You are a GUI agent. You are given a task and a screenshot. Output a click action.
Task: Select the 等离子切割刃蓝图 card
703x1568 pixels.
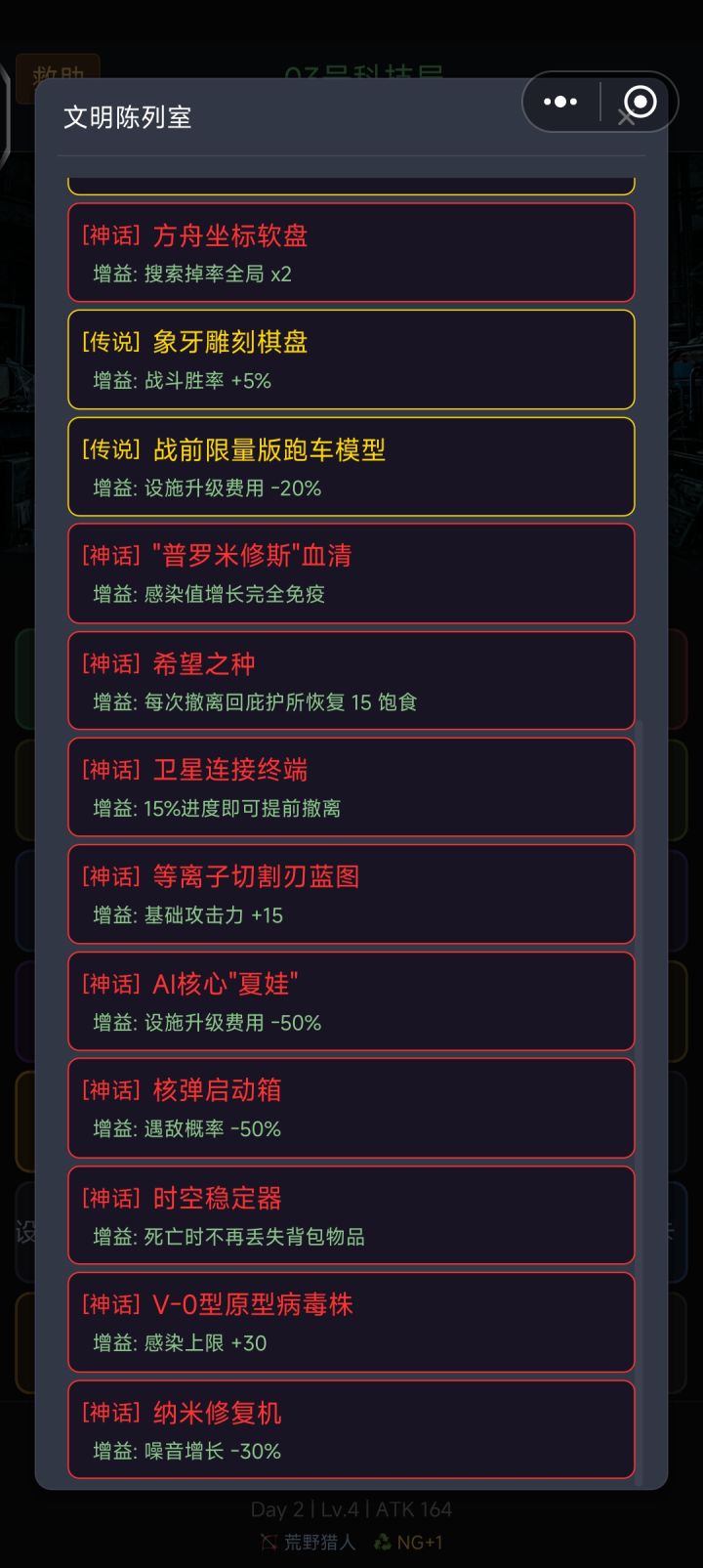(350, 894)
